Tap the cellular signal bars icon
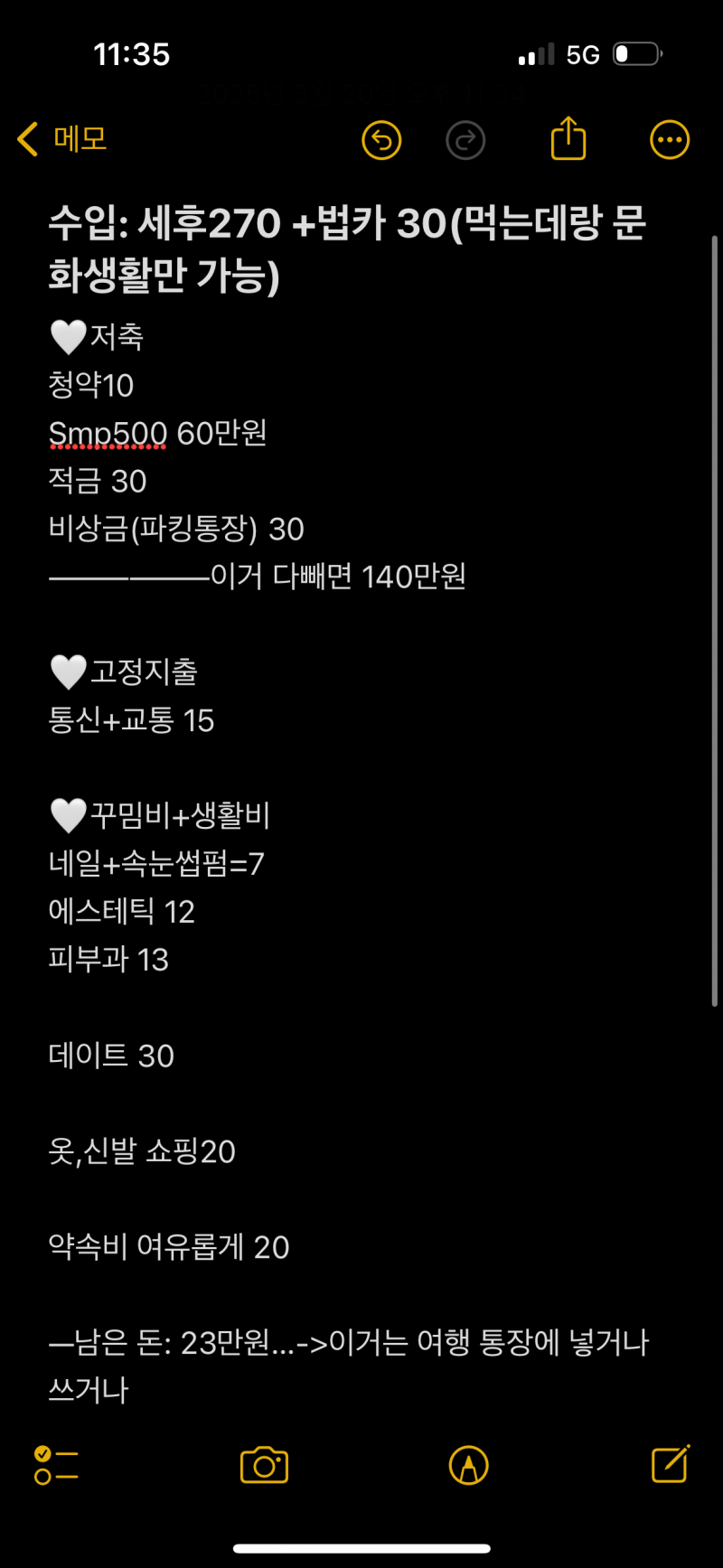Image resolution: width=723 pixels, height=1568 pixels. (x=535, y=54)
